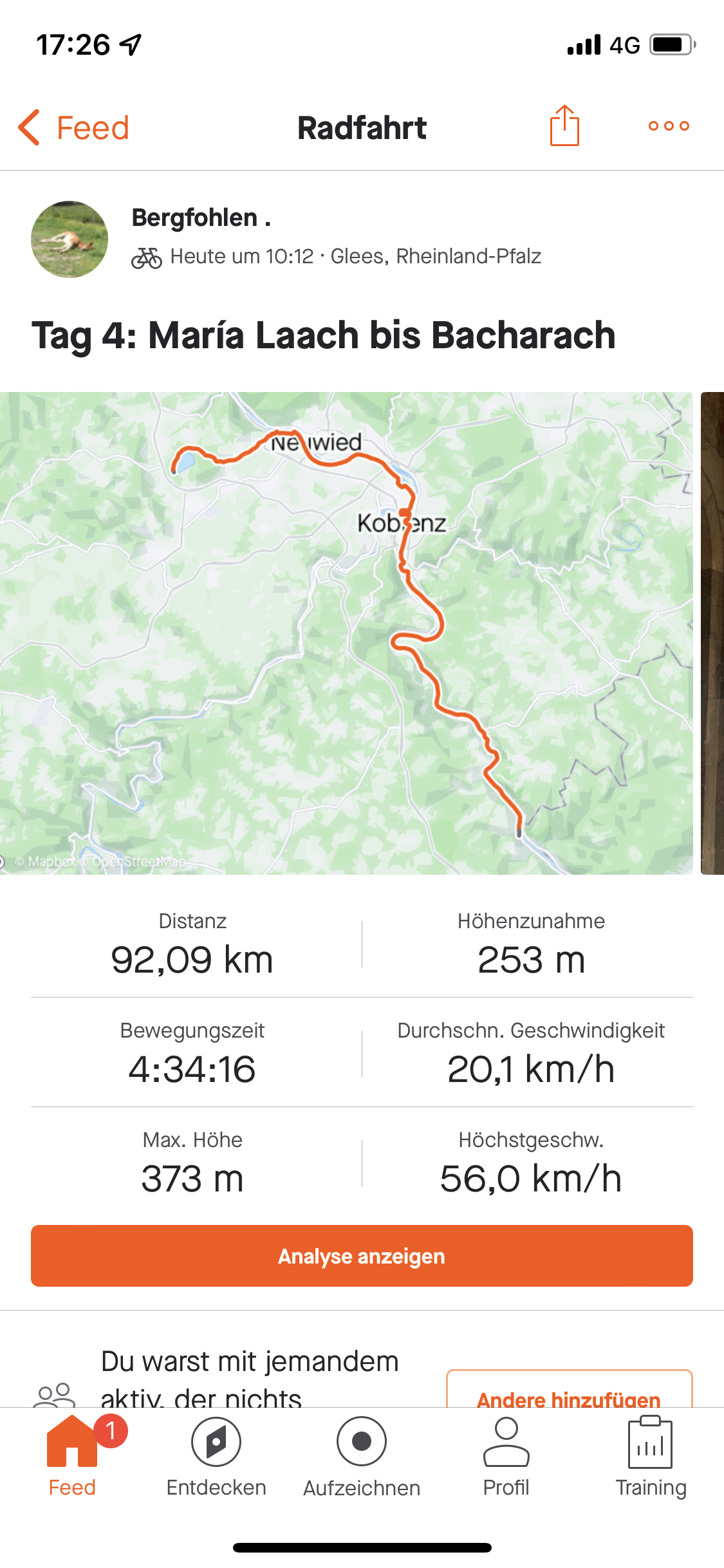
Task: View the photo next to the map
Action: point(712,633)
